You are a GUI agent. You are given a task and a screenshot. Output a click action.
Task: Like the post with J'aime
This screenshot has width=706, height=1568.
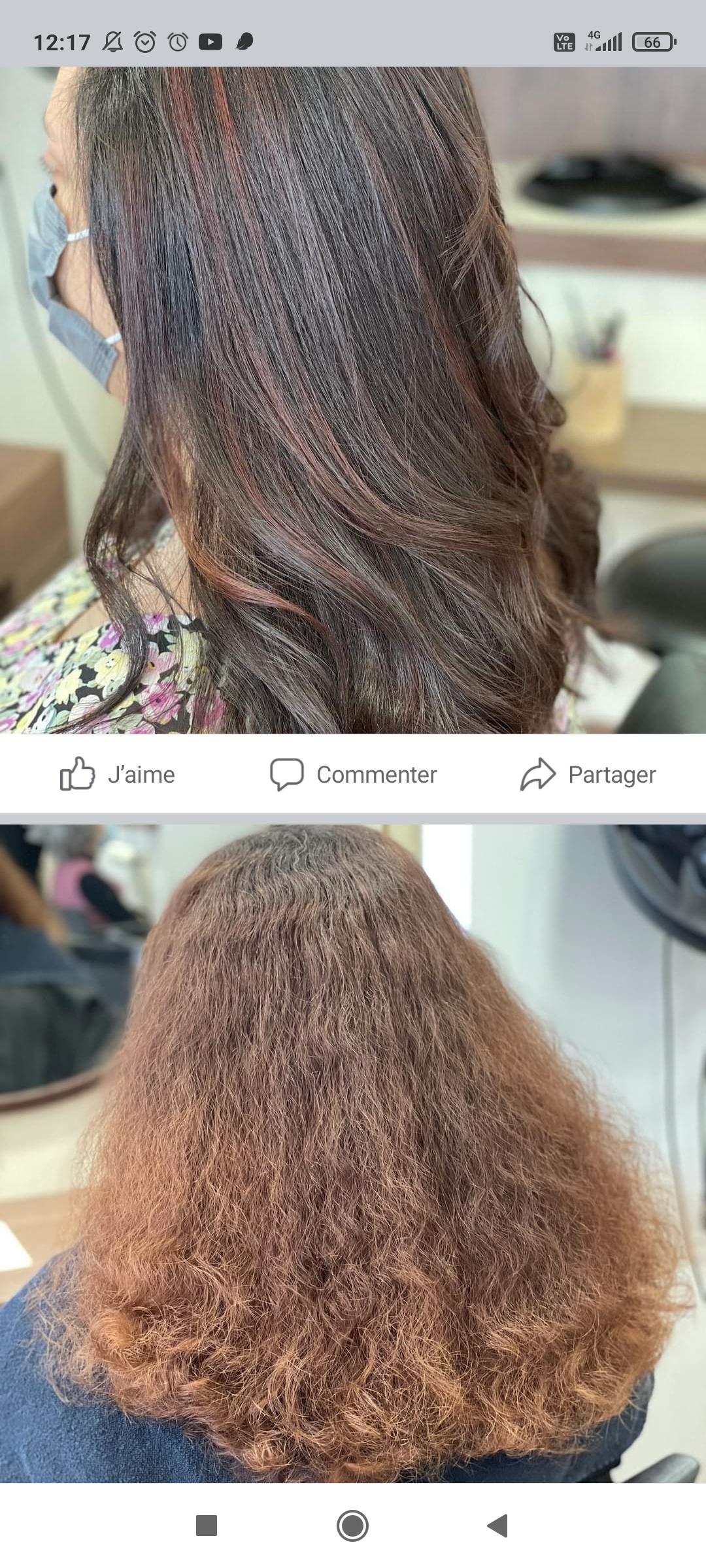pyautogui.click(x=118, y=774)
